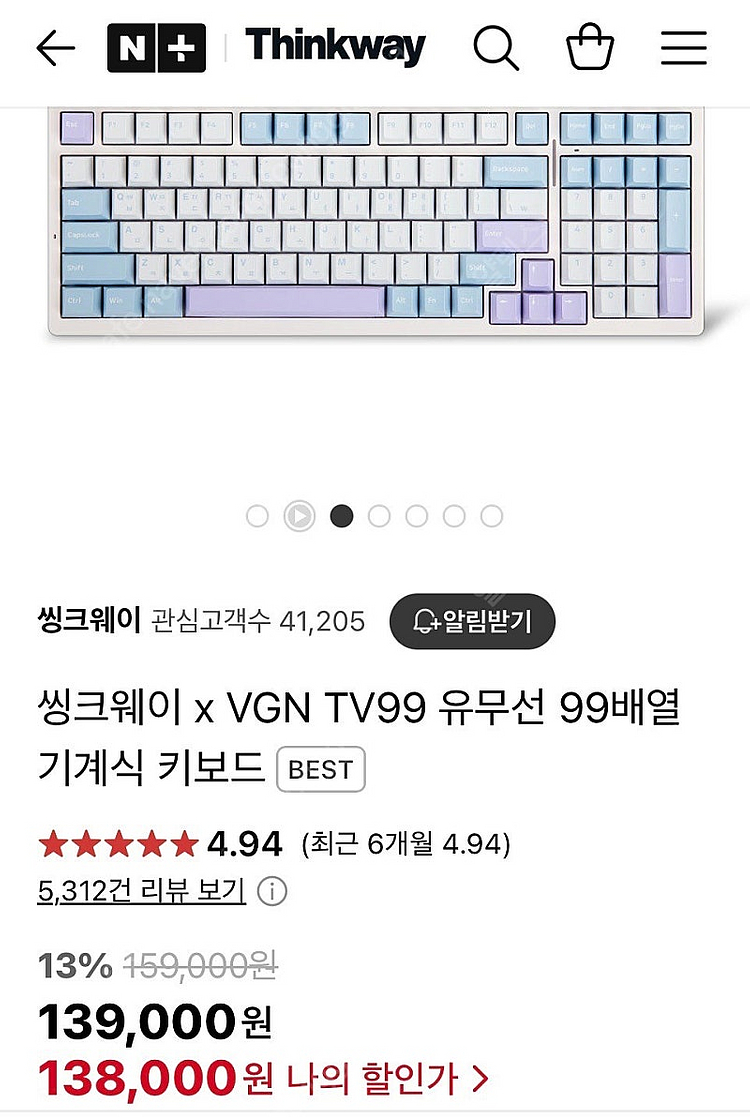Image resolution: width=750 pixels, height=1117 pixels.
Task: Select the Naver N+ logo
Action: tap(158, 47)
